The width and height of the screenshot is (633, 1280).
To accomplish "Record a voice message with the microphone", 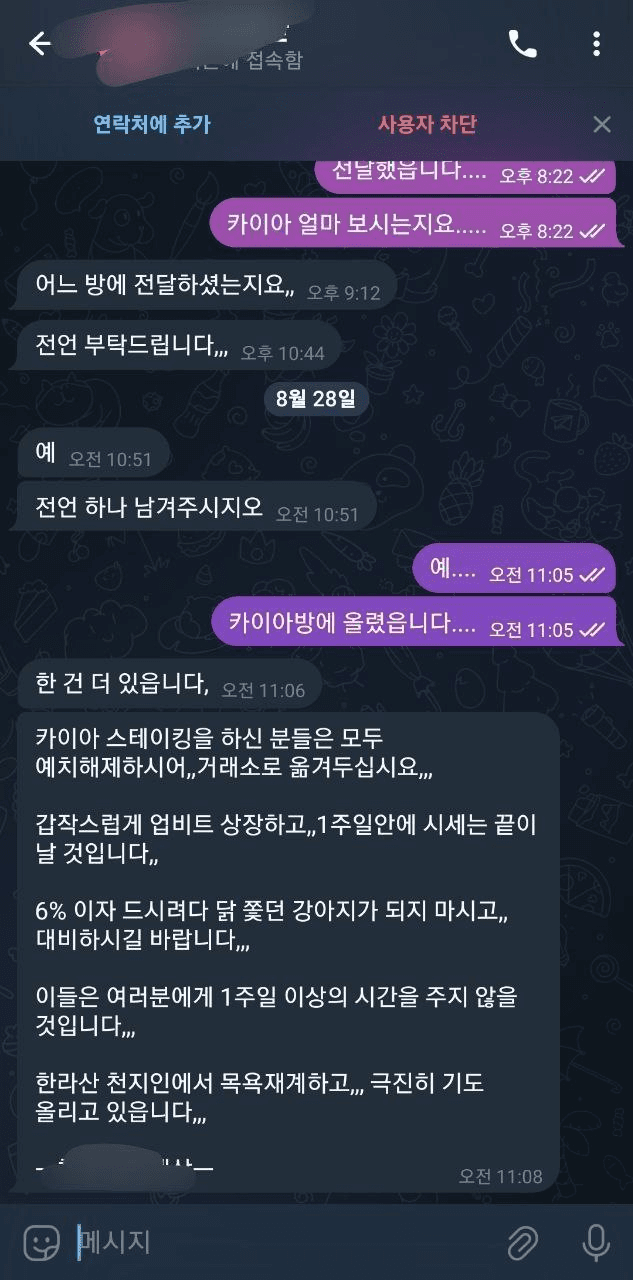I will [596, 1243].
